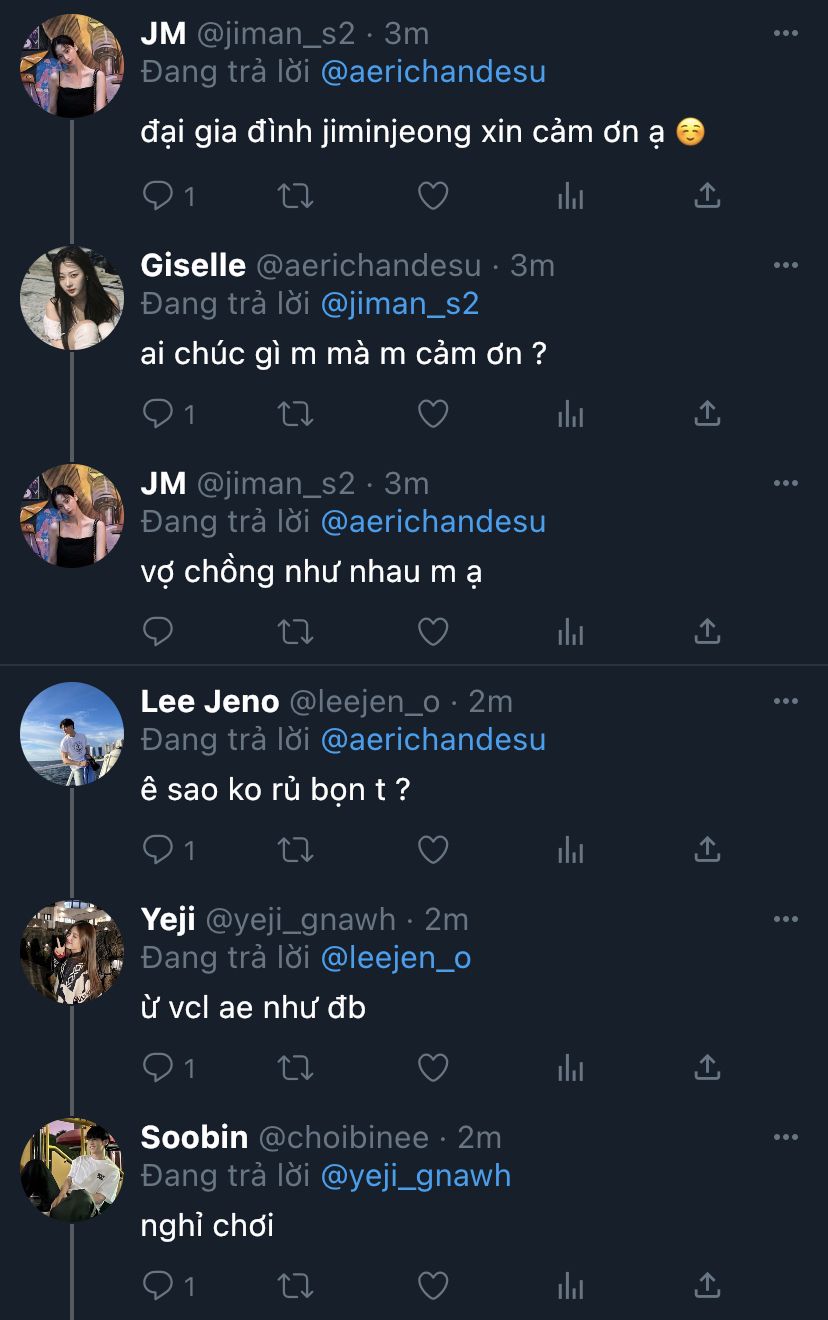Open Soobin's profile photo

point(72,1170)
